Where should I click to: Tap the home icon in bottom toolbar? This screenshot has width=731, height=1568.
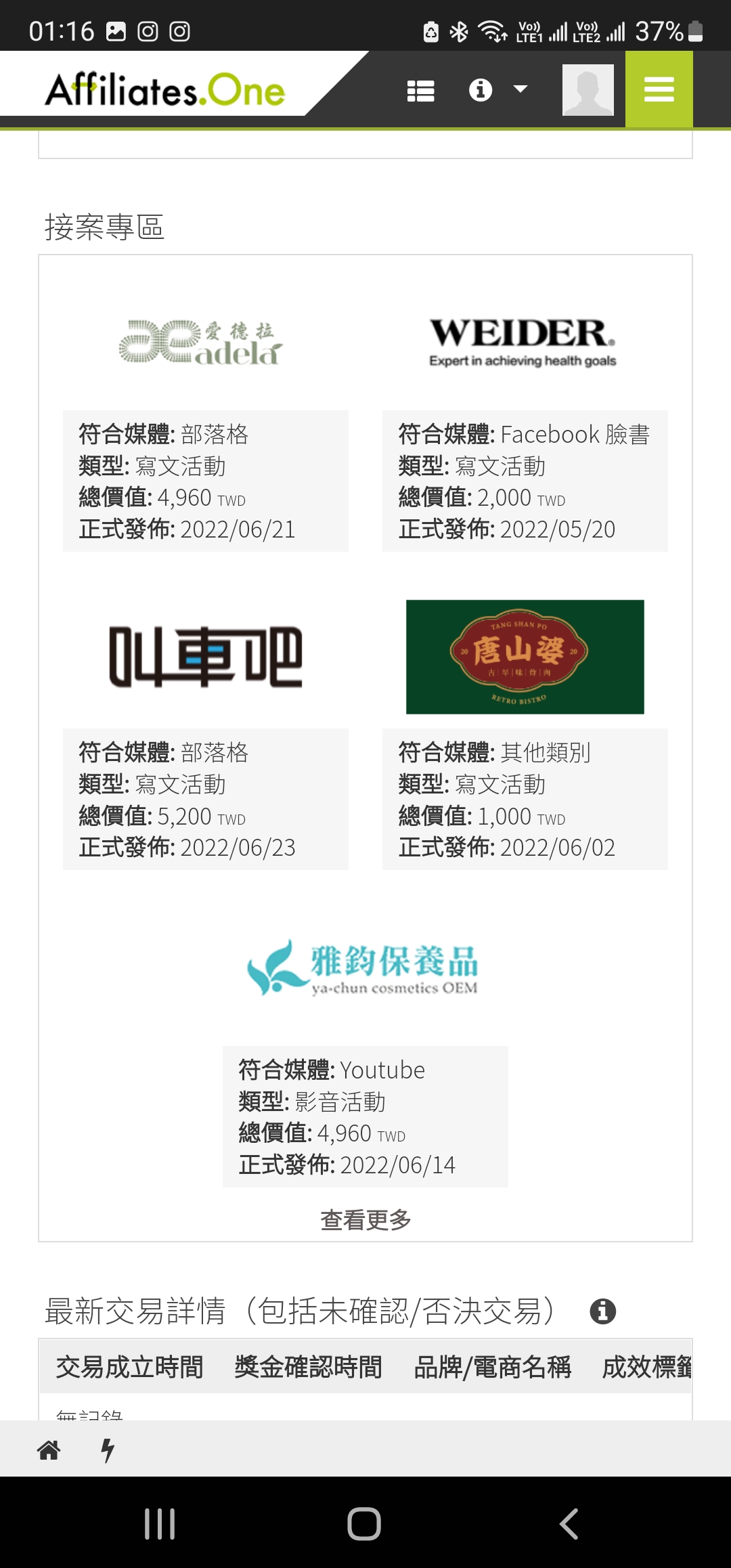(x=49, y=1450)
